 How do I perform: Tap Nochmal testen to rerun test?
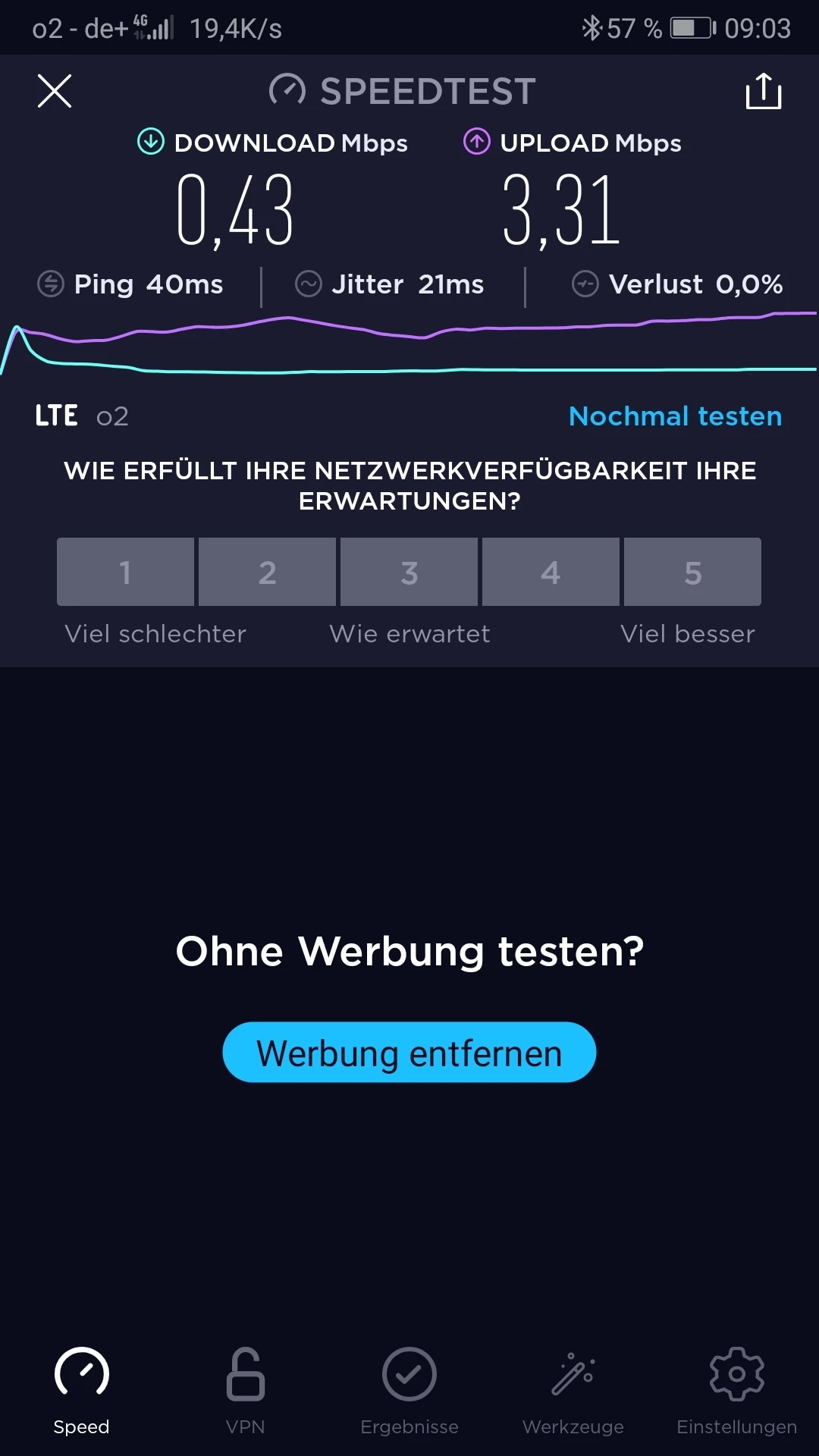click(x=675, y=416)
